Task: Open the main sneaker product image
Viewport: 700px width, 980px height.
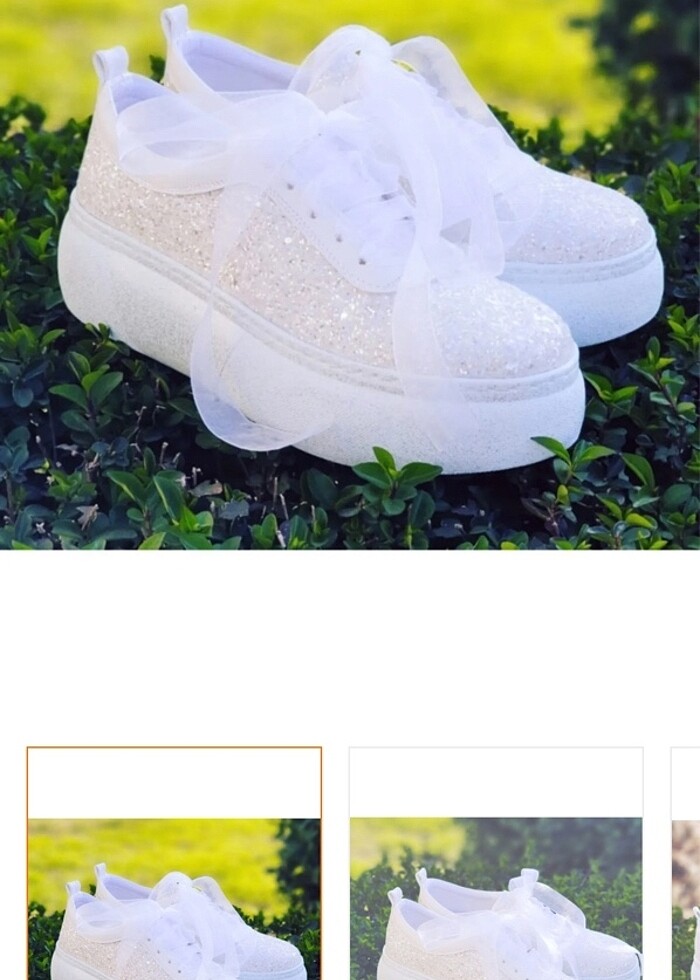Action: pyautogui.click(x=350, y=274)
